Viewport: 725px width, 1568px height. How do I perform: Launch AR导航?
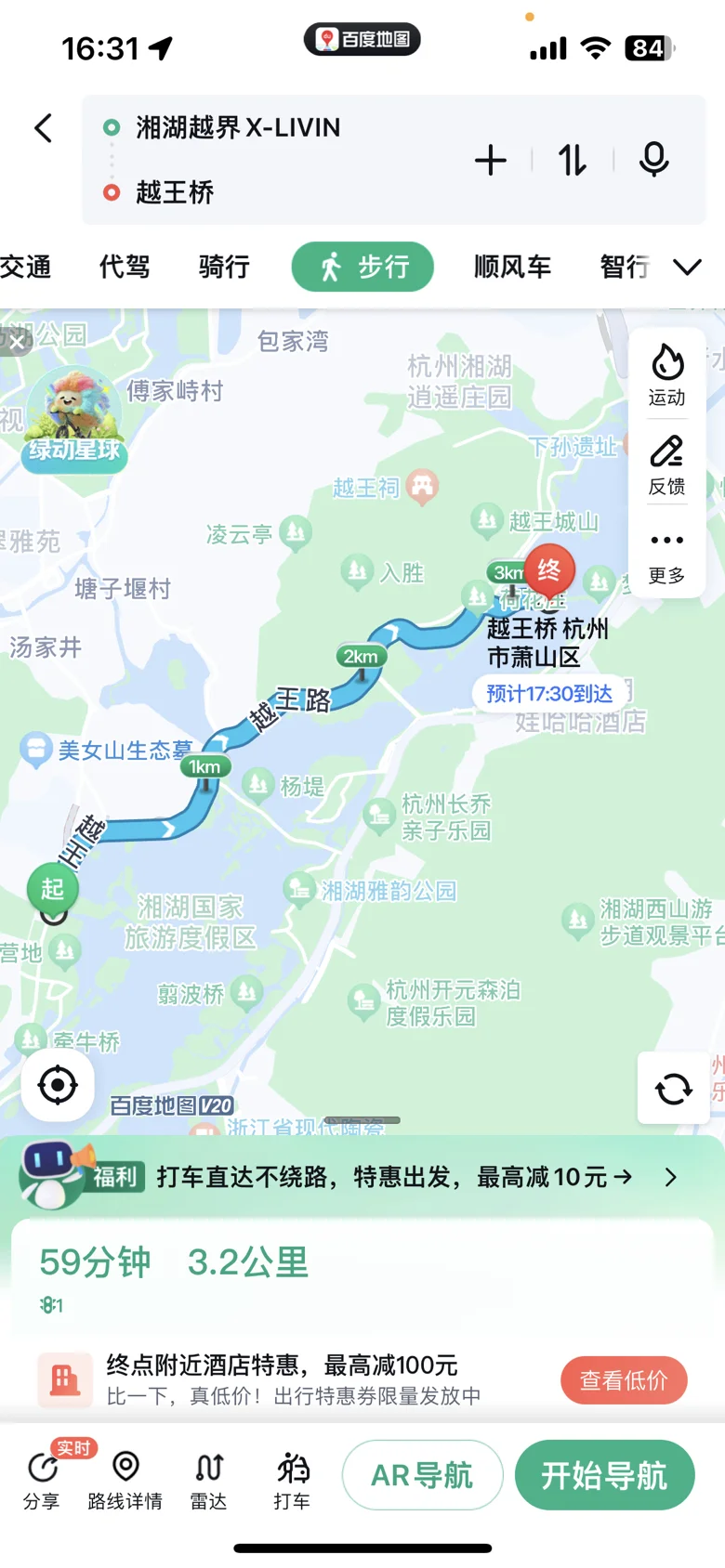(x=422, y=1475)
